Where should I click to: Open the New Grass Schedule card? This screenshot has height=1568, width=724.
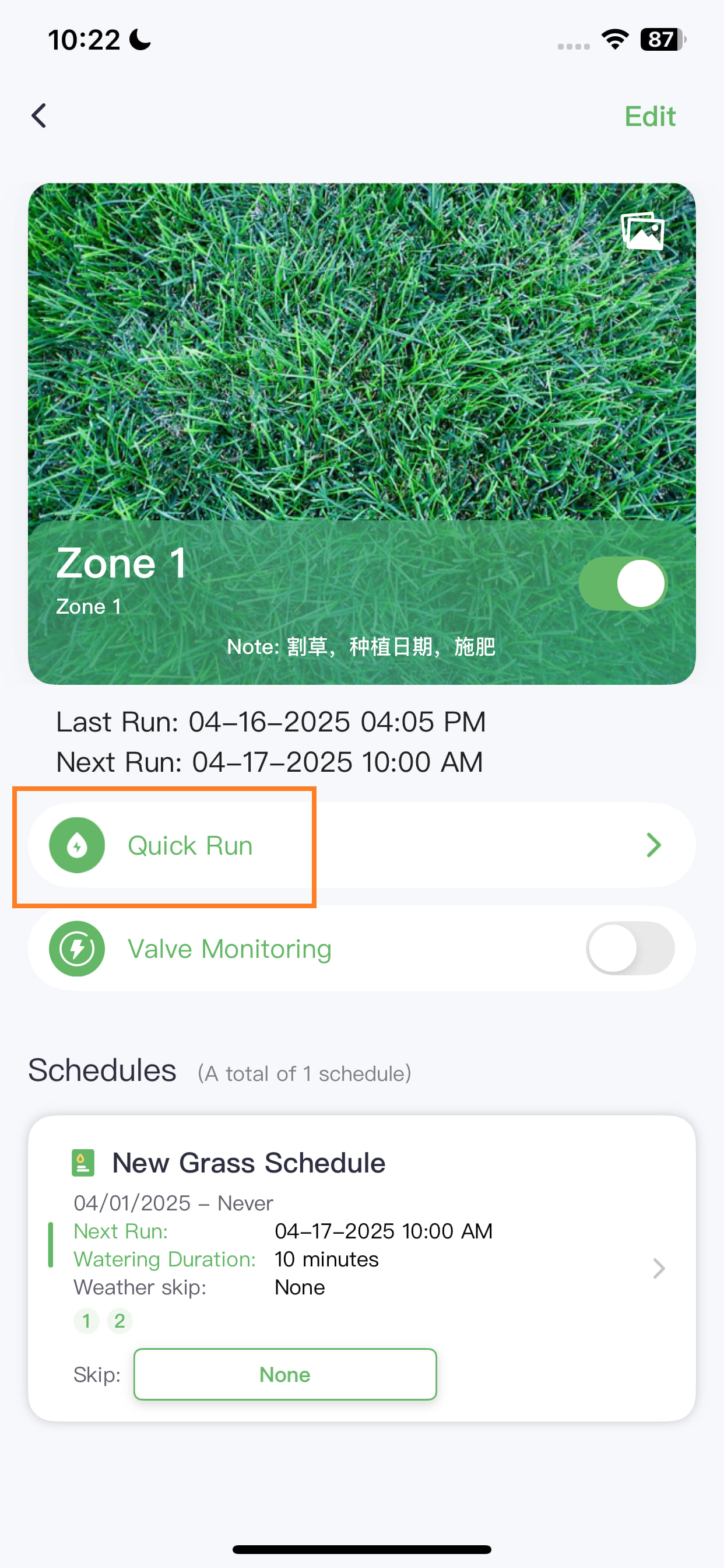pos(362,1269)
